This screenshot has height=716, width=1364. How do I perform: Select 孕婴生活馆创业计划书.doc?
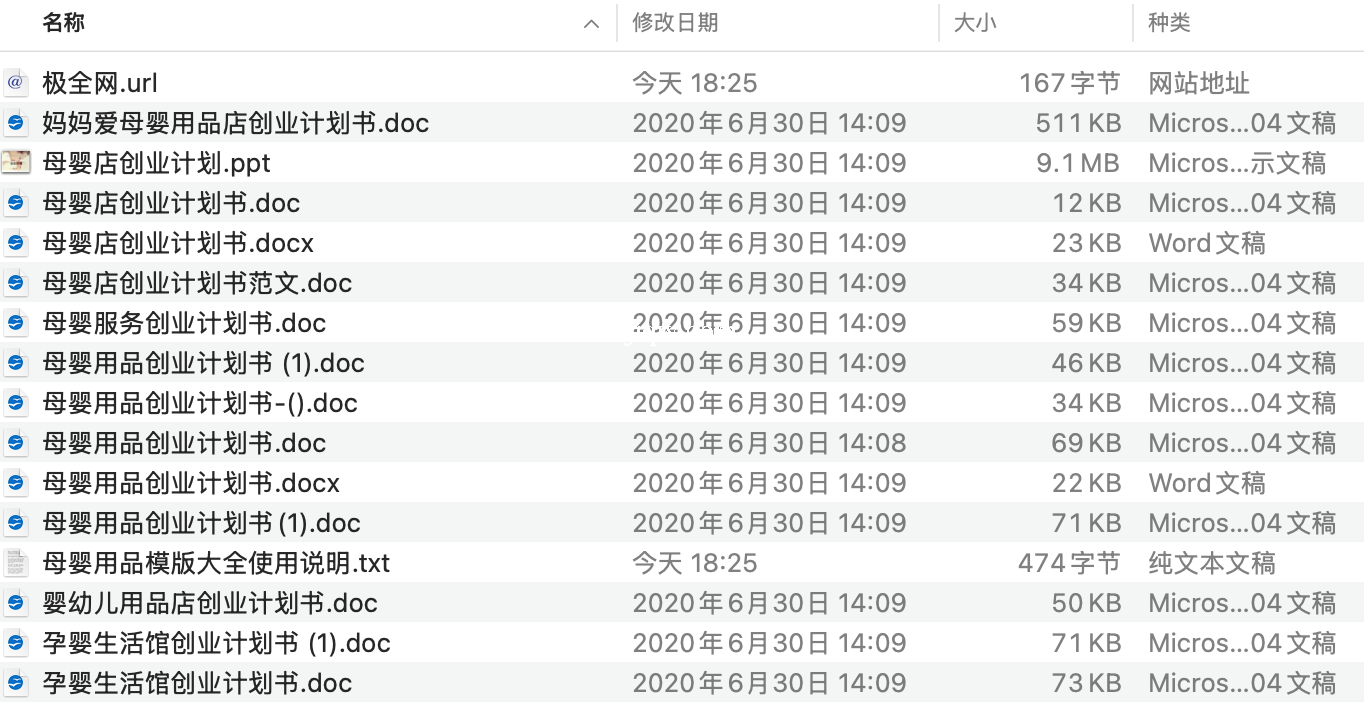197,683
